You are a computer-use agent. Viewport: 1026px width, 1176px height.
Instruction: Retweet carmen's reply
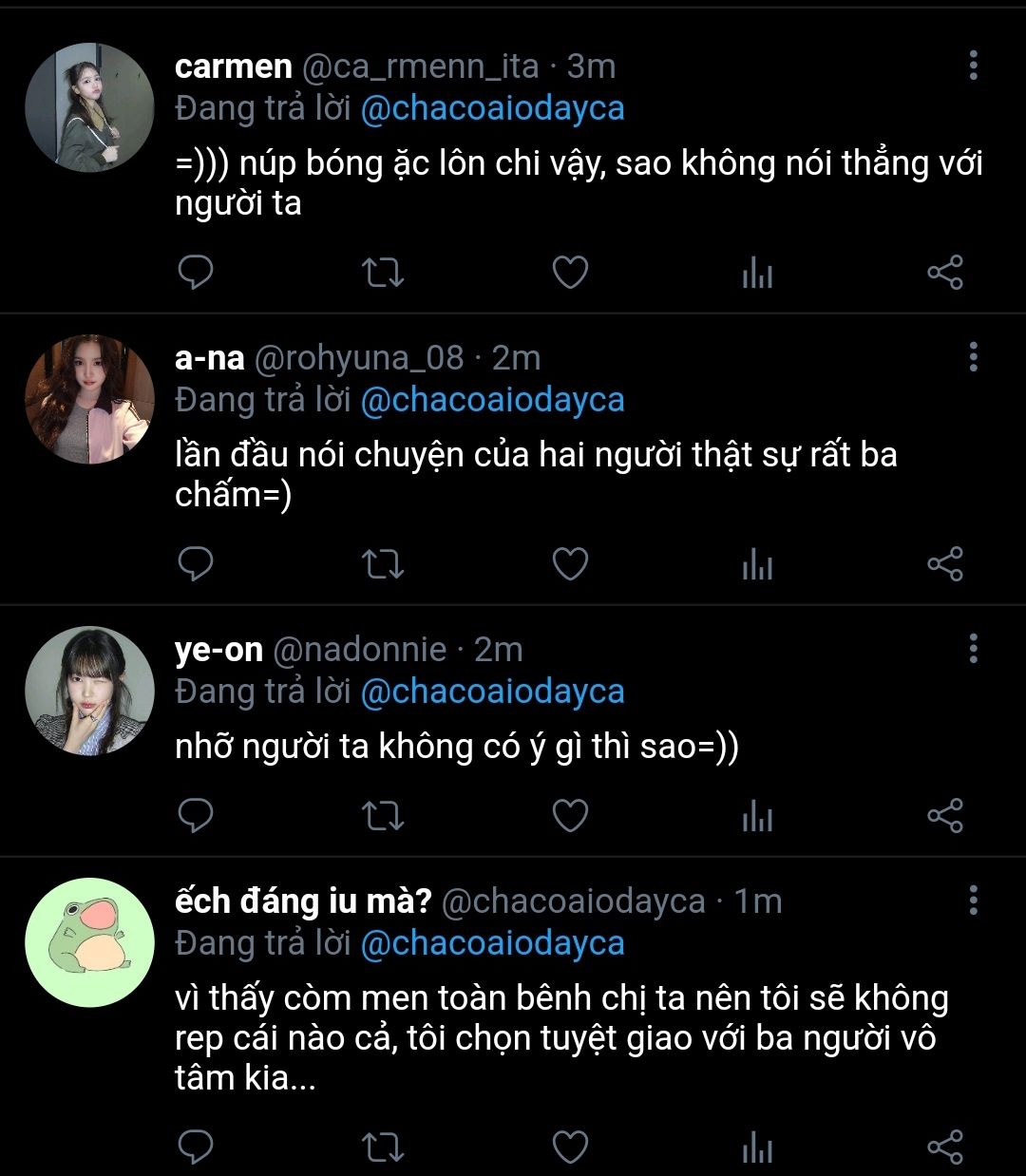point(383,274)
